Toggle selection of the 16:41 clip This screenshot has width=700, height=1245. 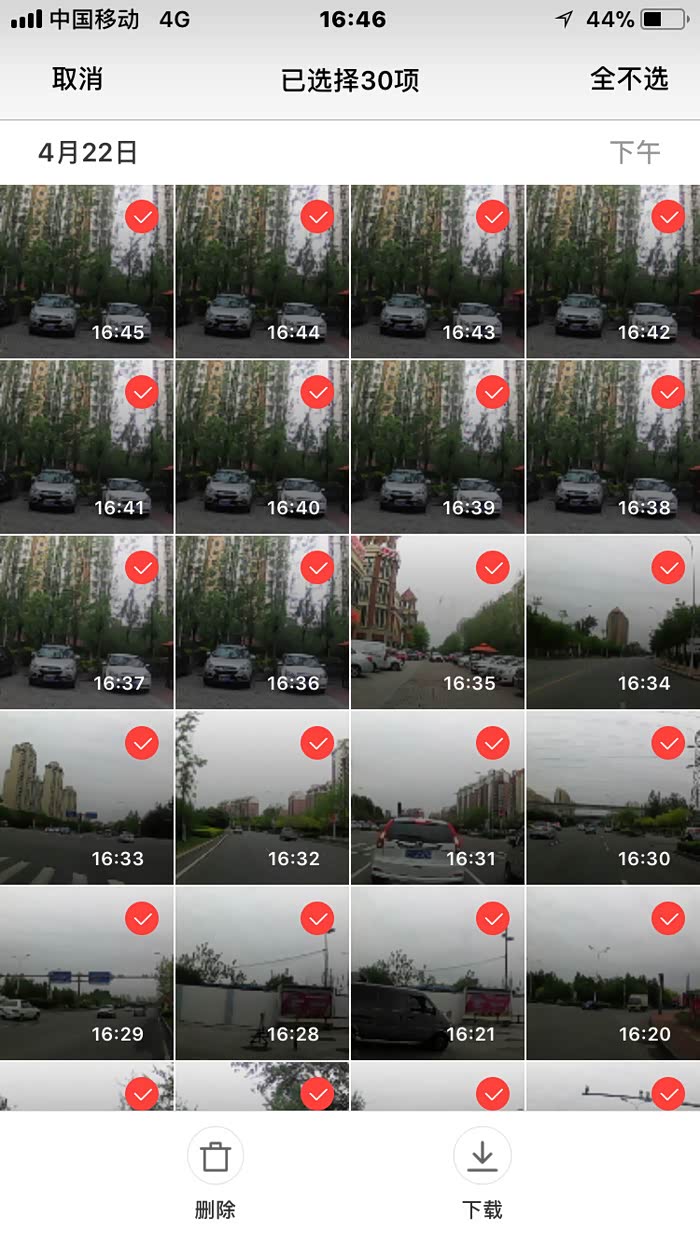(142, 393)
